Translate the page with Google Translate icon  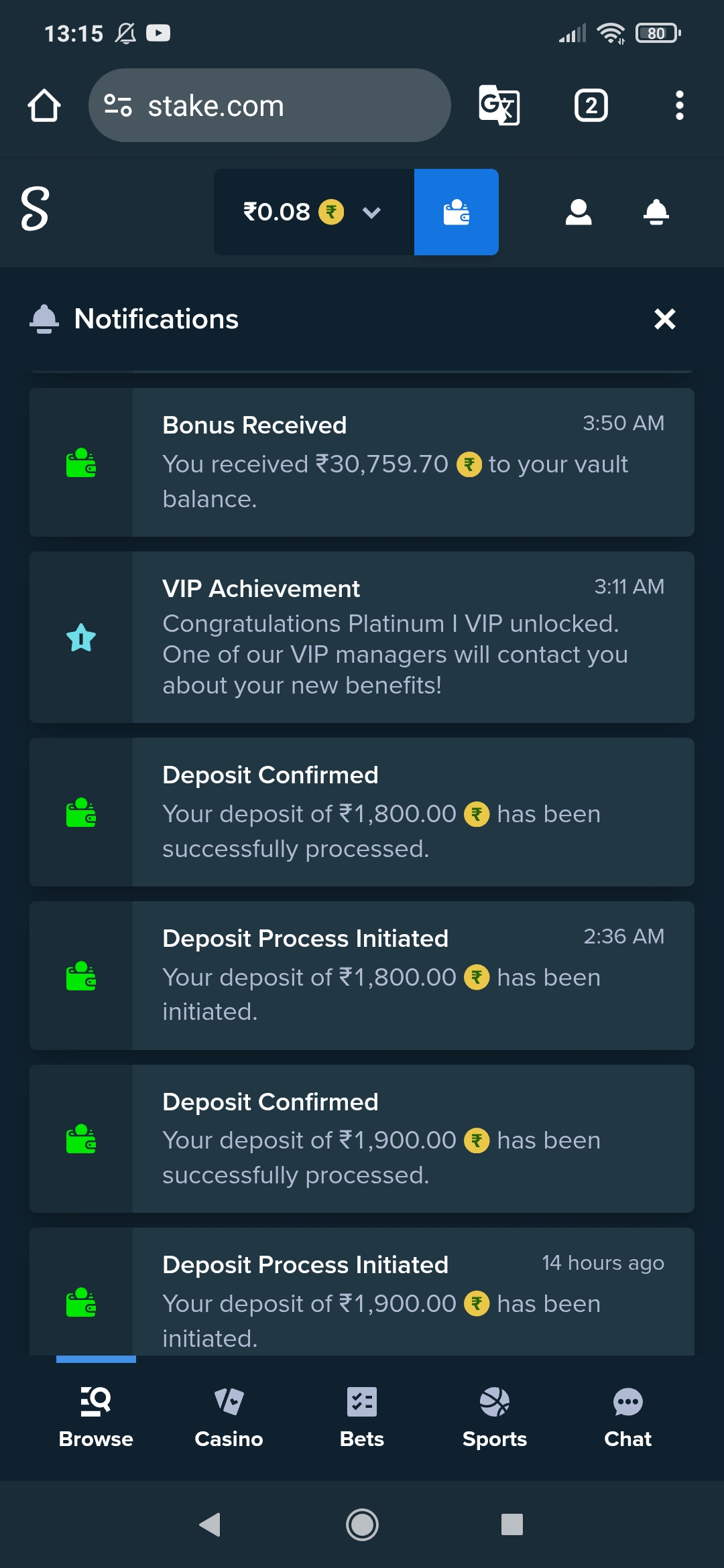click(x=499, y=105)
